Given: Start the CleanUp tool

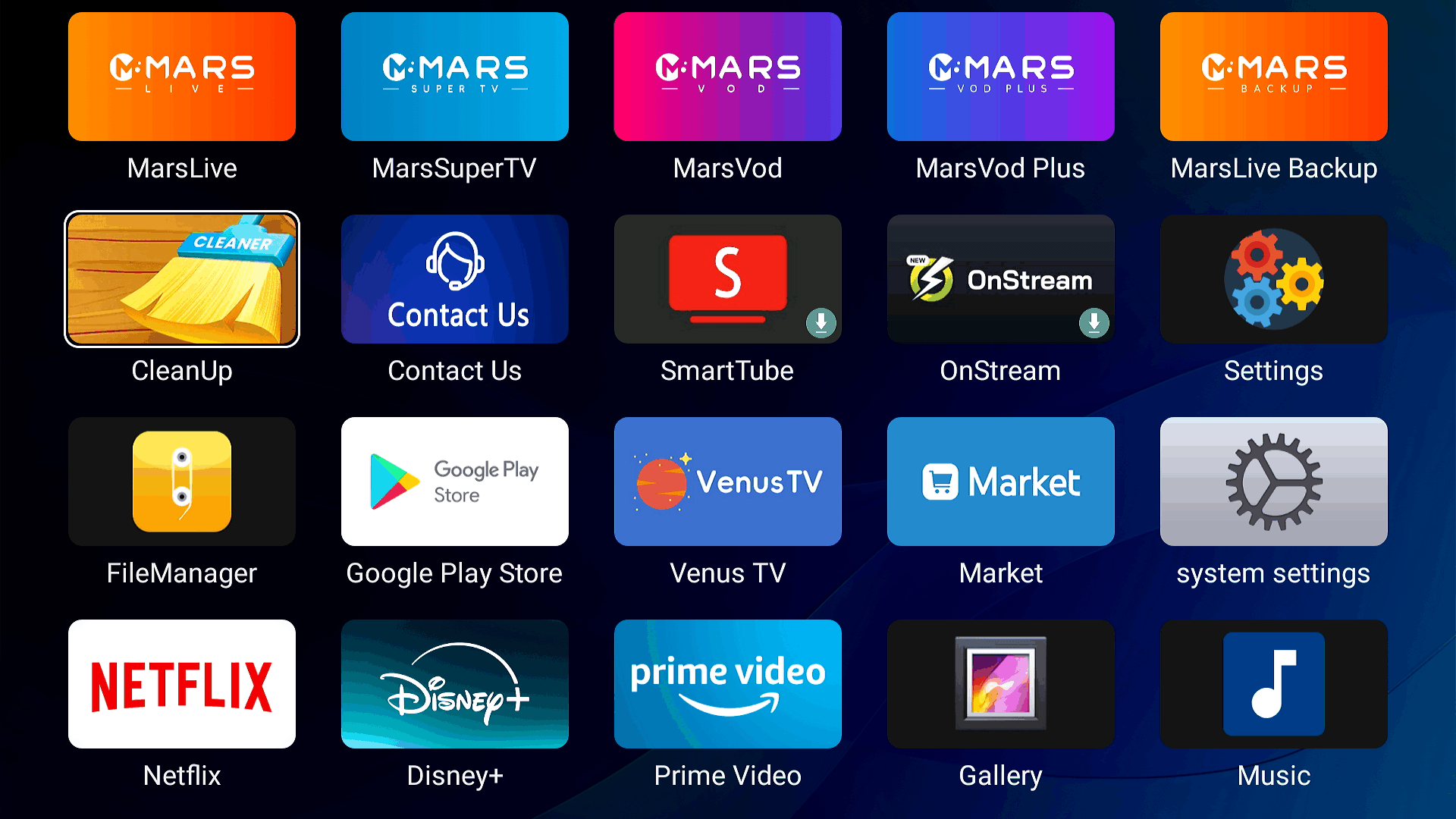Looking at the screenshot, I should point(182,279).
